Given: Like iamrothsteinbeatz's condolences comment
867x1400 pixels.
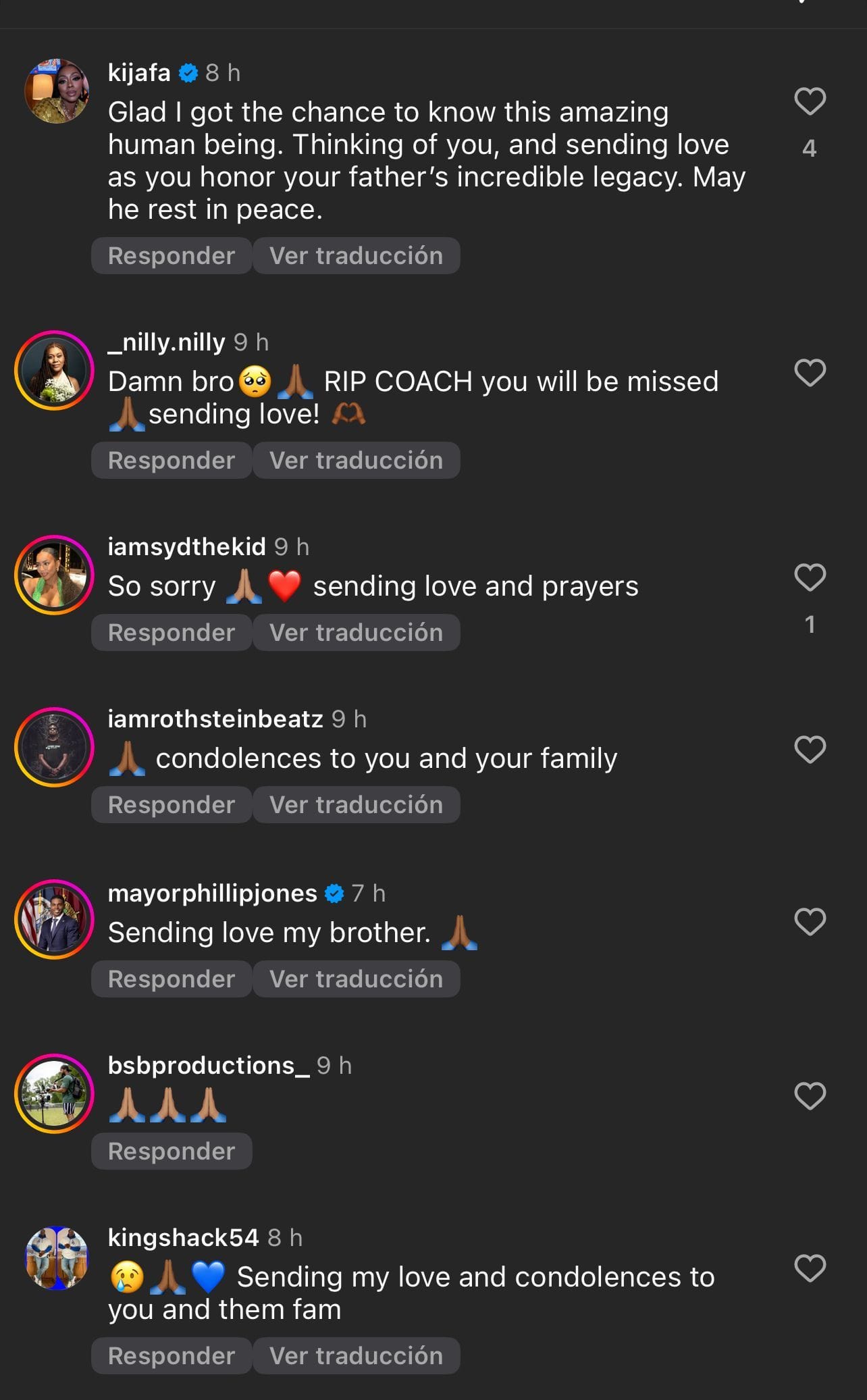Looking at the screenshot, I should tap(810, 750).
